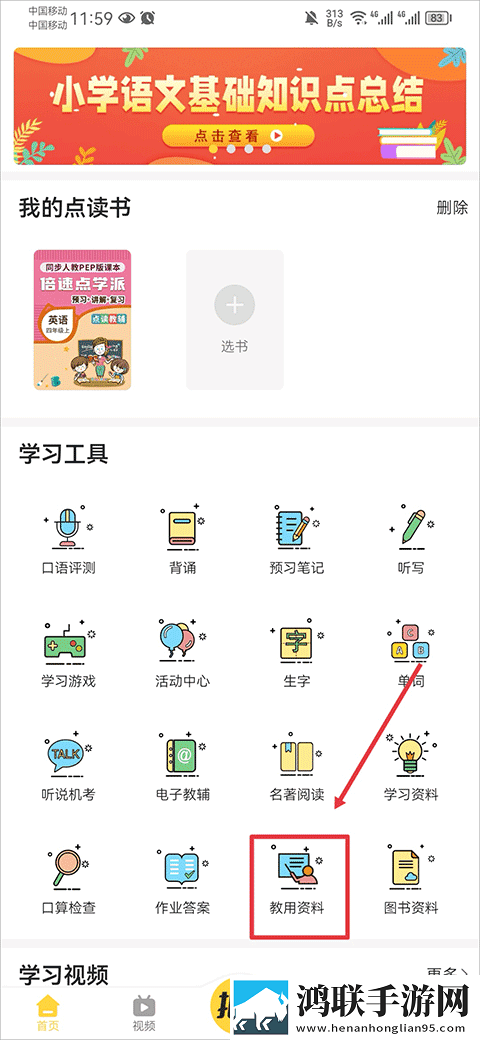Open the 小学语文基础知识点总结 banner
Viewport: 480px width, 1040px height.
click(239, 106)
